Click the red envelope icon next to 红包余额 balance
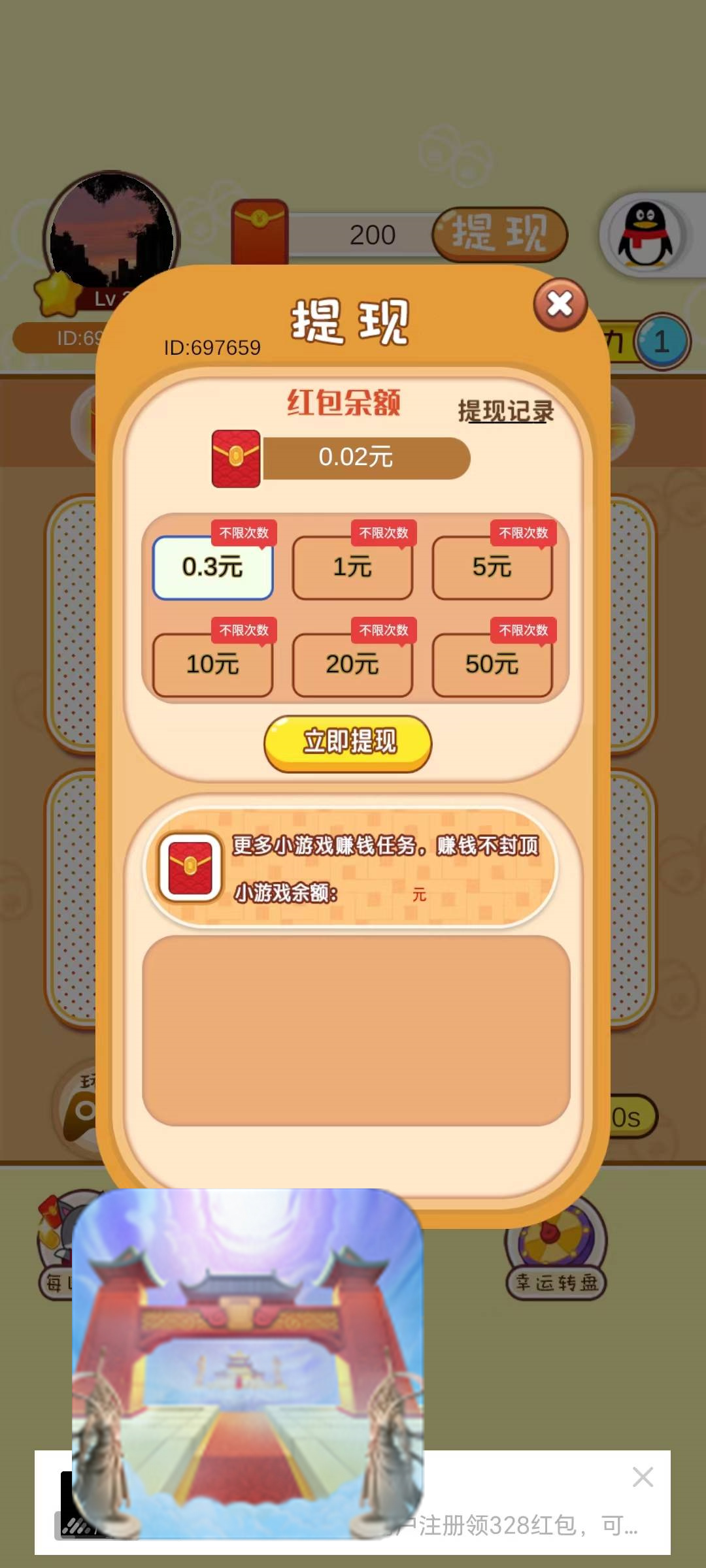 234,459
